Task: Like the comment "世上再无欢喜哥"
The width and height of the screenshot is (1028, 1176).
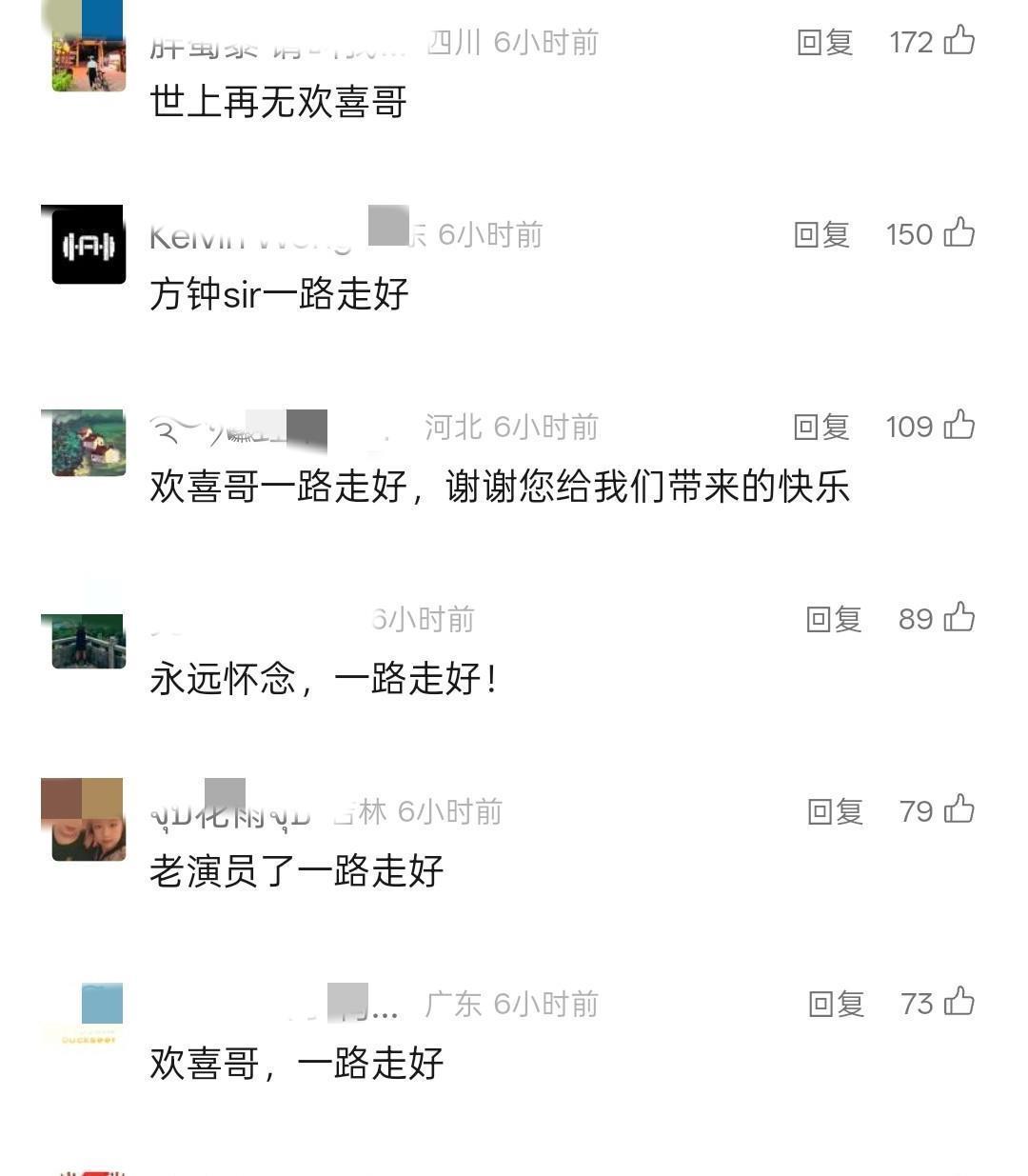Action: tap(959, 41)
